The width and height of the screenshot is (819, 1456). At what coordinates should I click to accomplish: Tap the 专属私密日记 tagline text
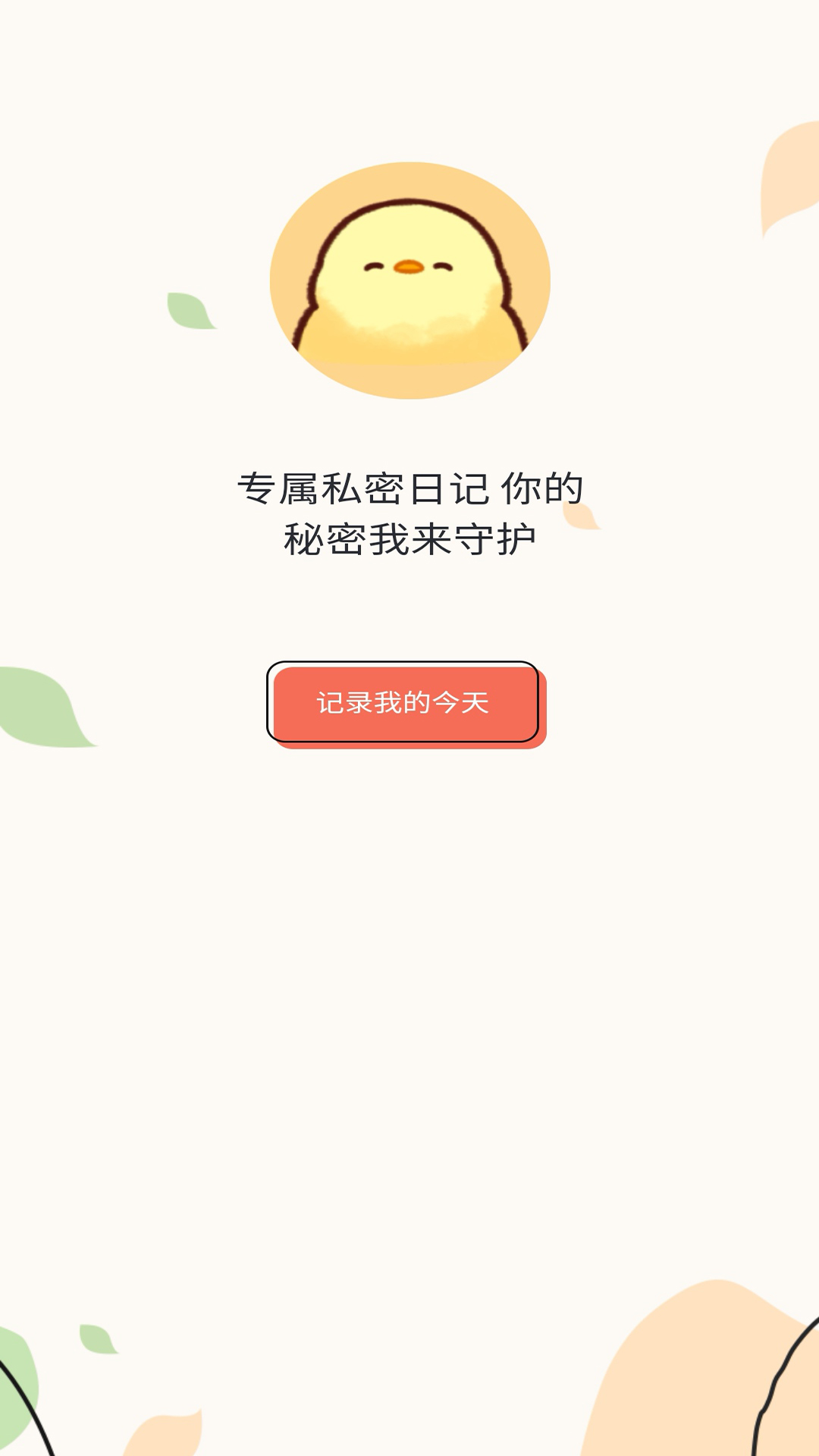click(409, 489)
